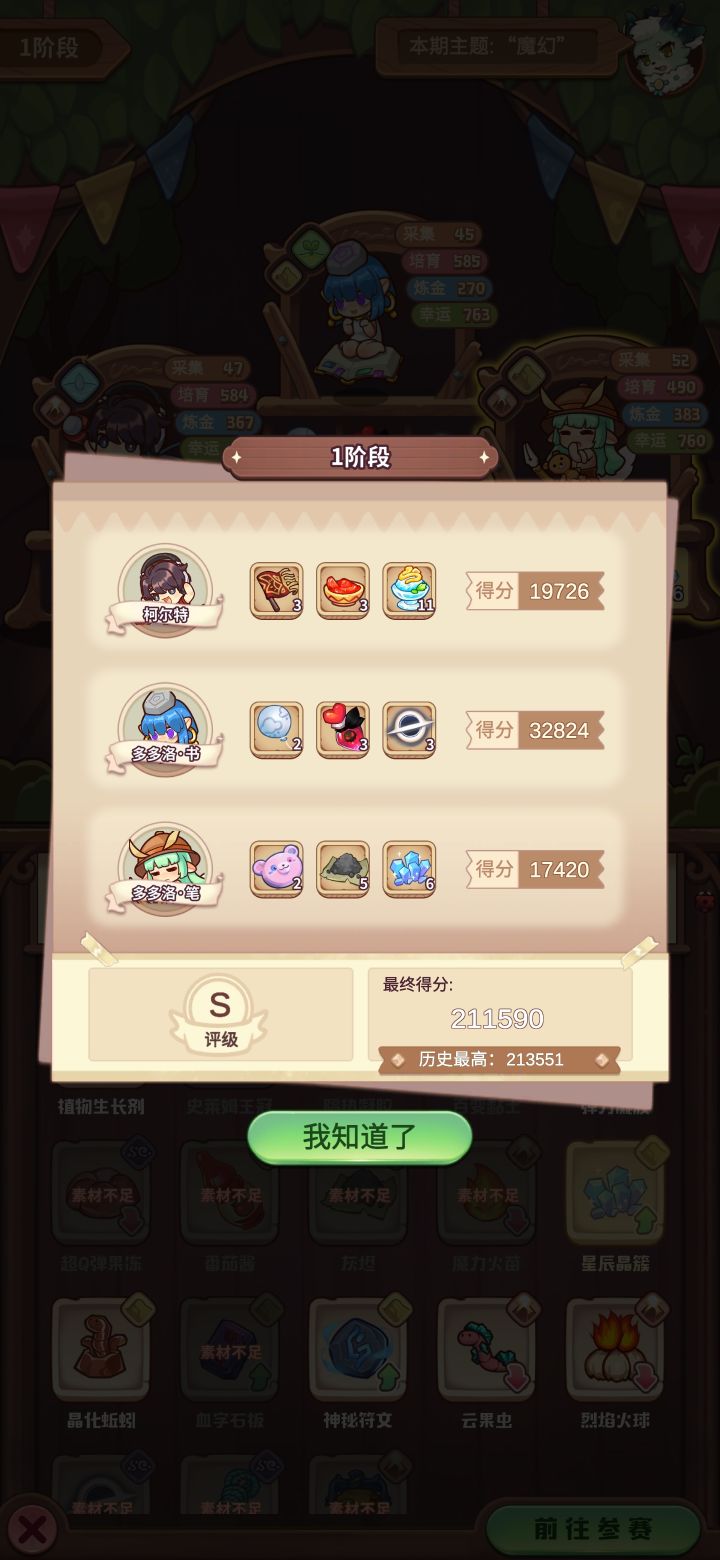720x1560 pixels.
Task: Click the pink bear balloon item
Action: click(x=277, y=868)
